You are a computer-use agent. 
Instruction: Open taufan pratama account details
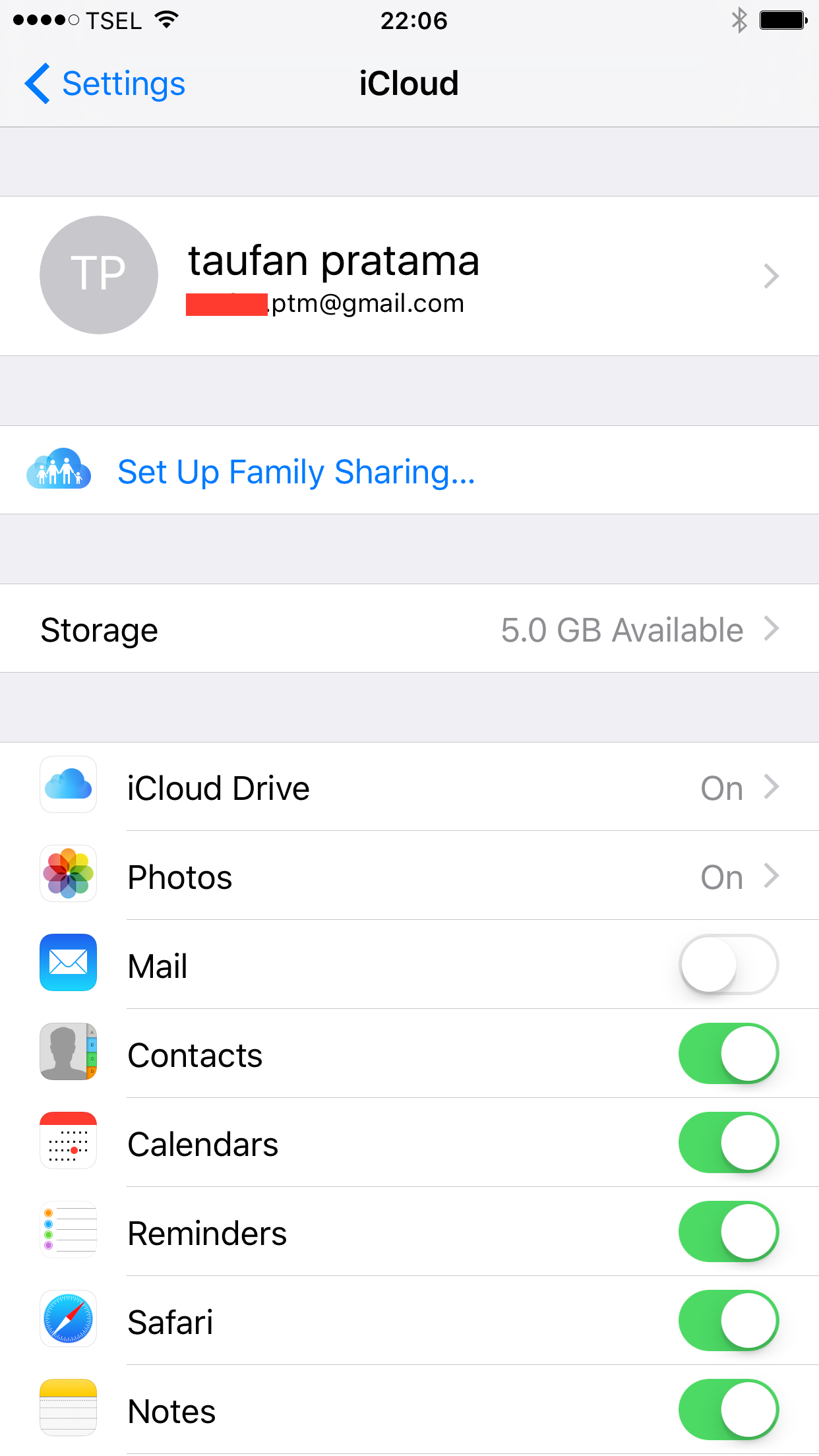409,276
